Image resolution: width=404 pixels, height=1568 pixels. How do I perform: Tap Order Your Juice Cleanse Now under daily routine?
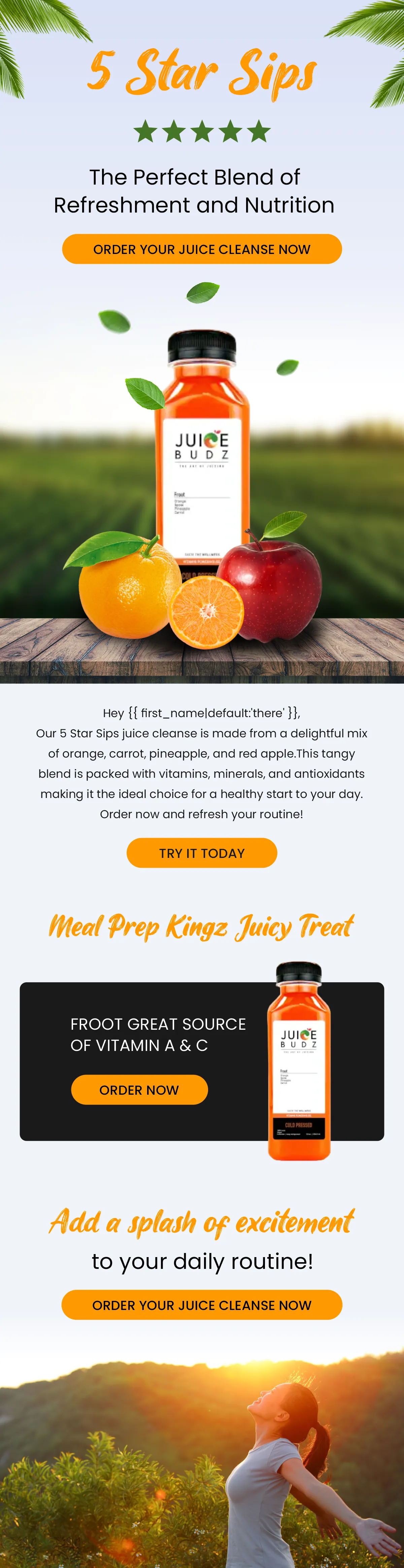201,1305
